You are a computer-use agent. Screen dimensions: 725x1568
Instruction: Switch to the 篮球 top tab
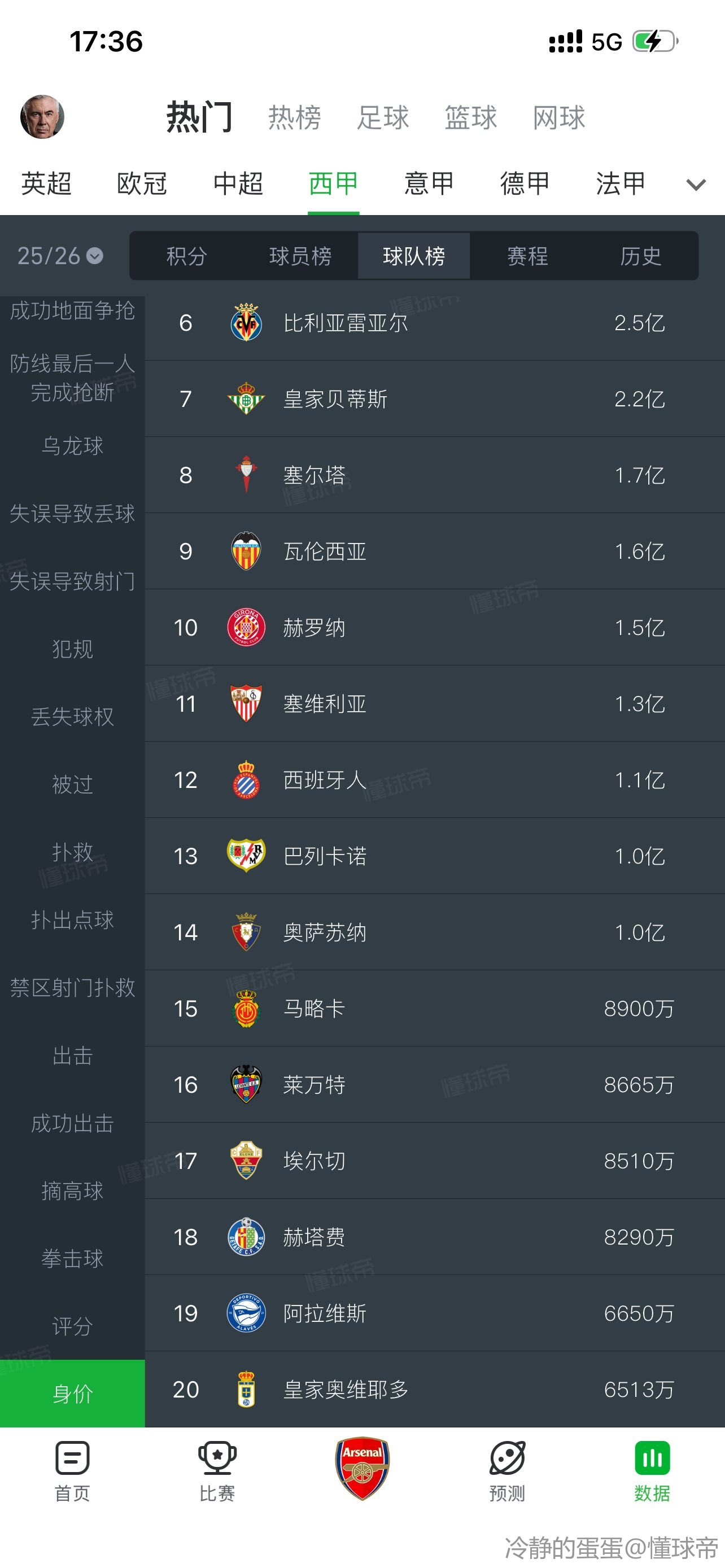tap(470, 117)
